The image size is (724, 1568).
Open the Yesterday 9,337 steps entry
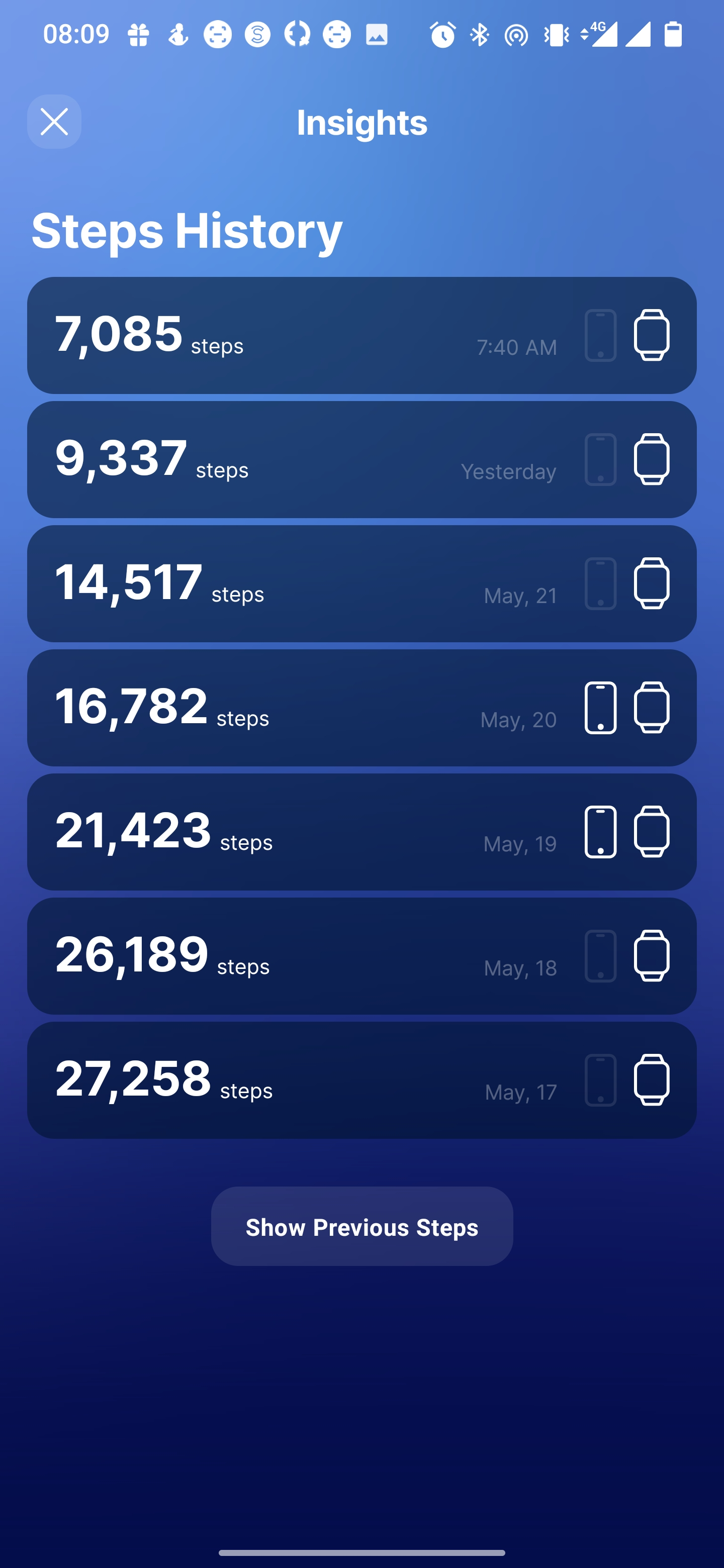click(x=361, y=459)
